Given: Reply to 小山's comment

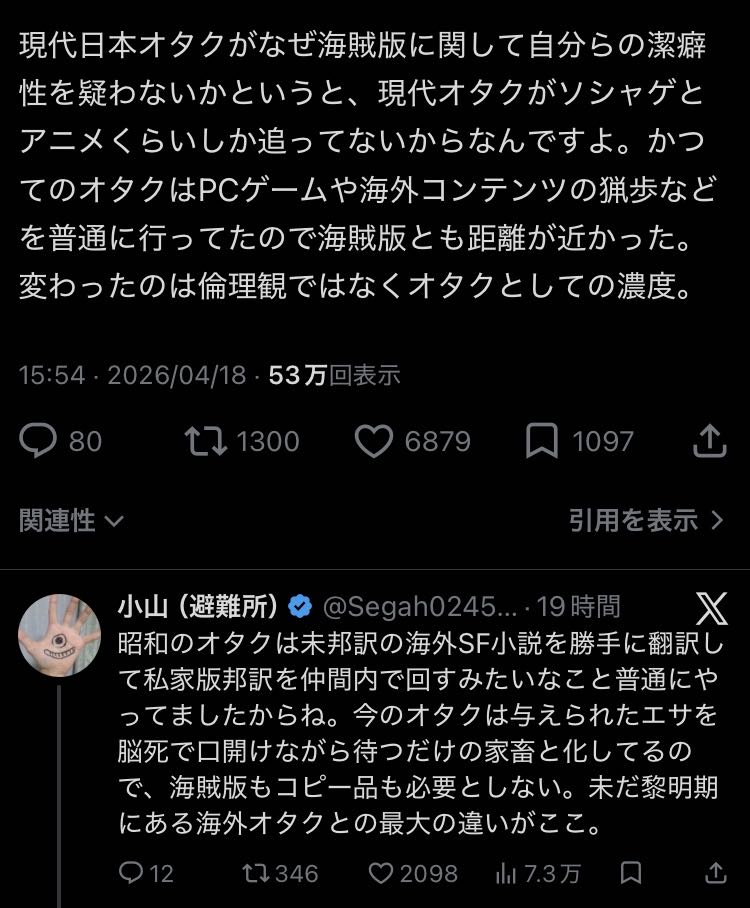Looking at the screenshot, I should (x=131, y=874).
